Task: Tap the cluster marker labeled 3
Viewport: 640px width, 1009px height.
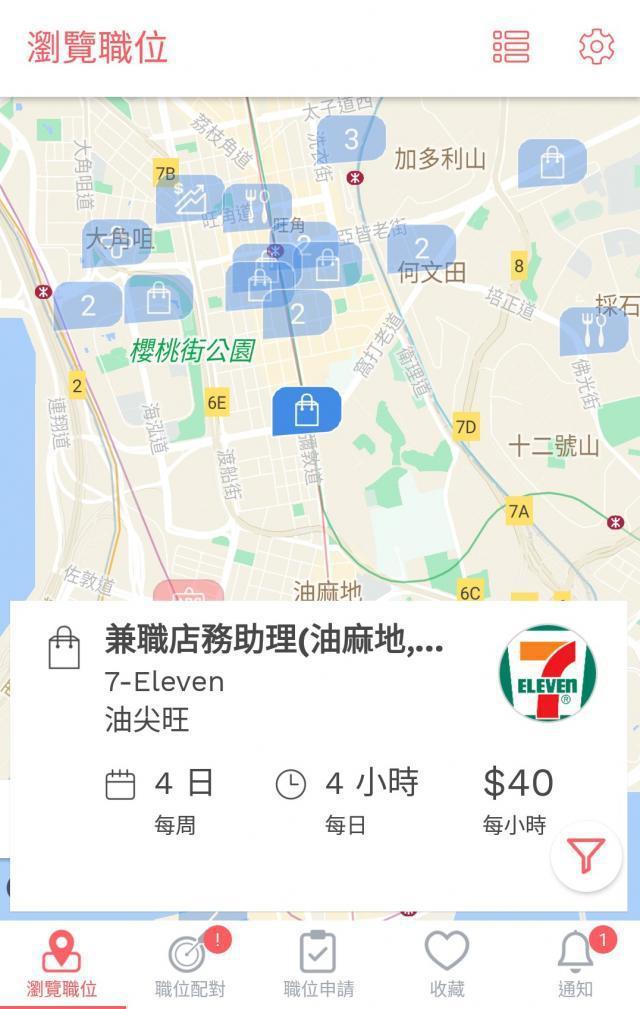Action: (351, 139)
